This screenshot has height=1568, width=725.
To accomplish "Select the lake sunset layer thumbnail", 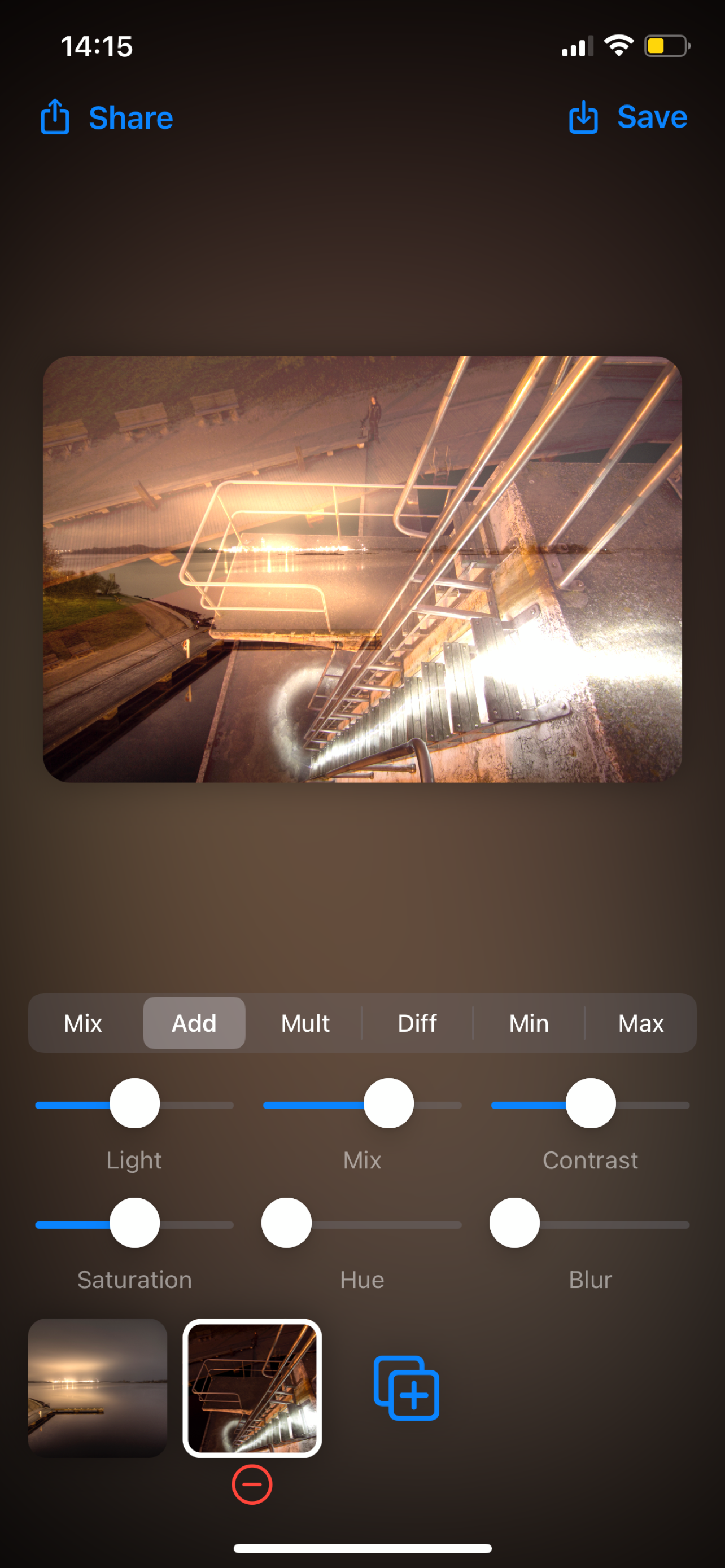I will coord(97,1388).
